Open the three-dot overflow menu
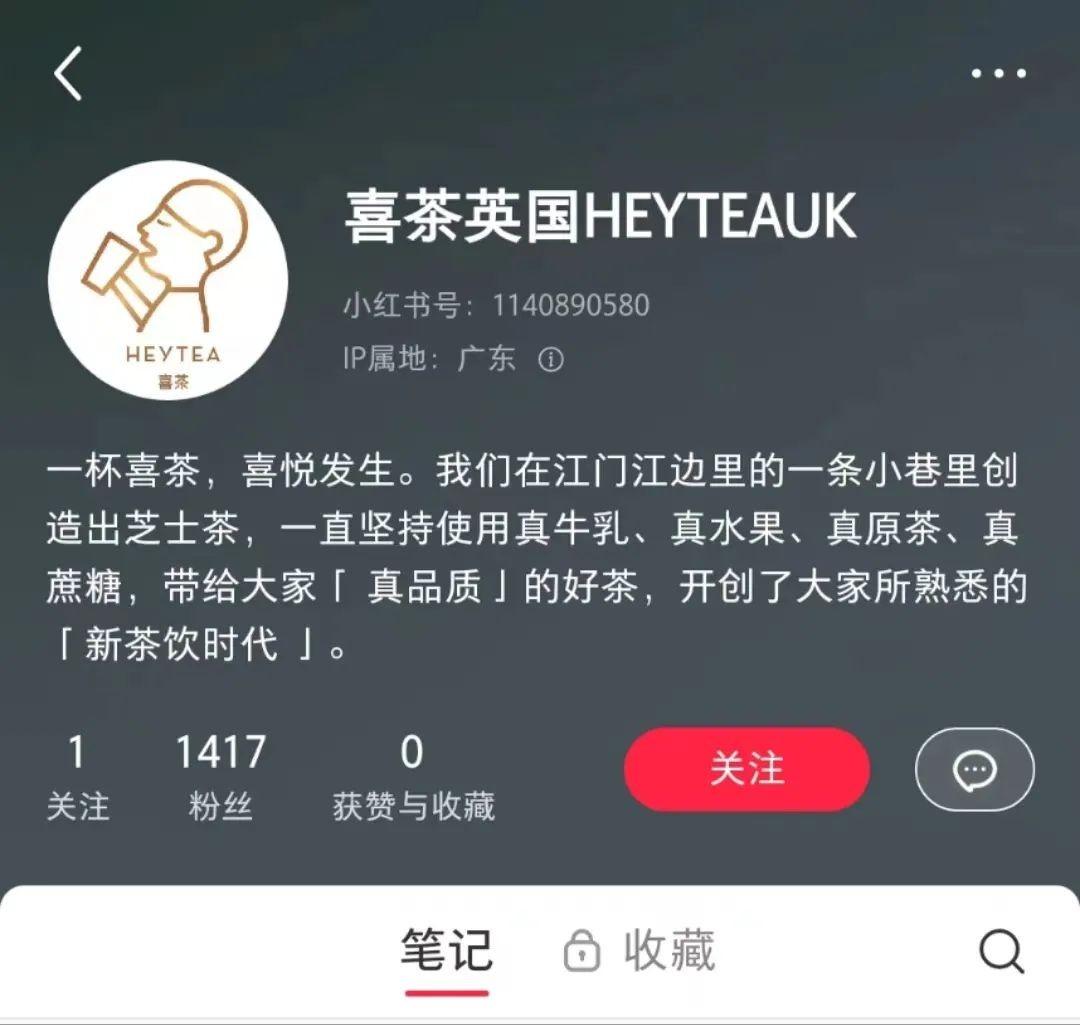This screenshot has height=1025, width=1080. click(x=998, y=73)
